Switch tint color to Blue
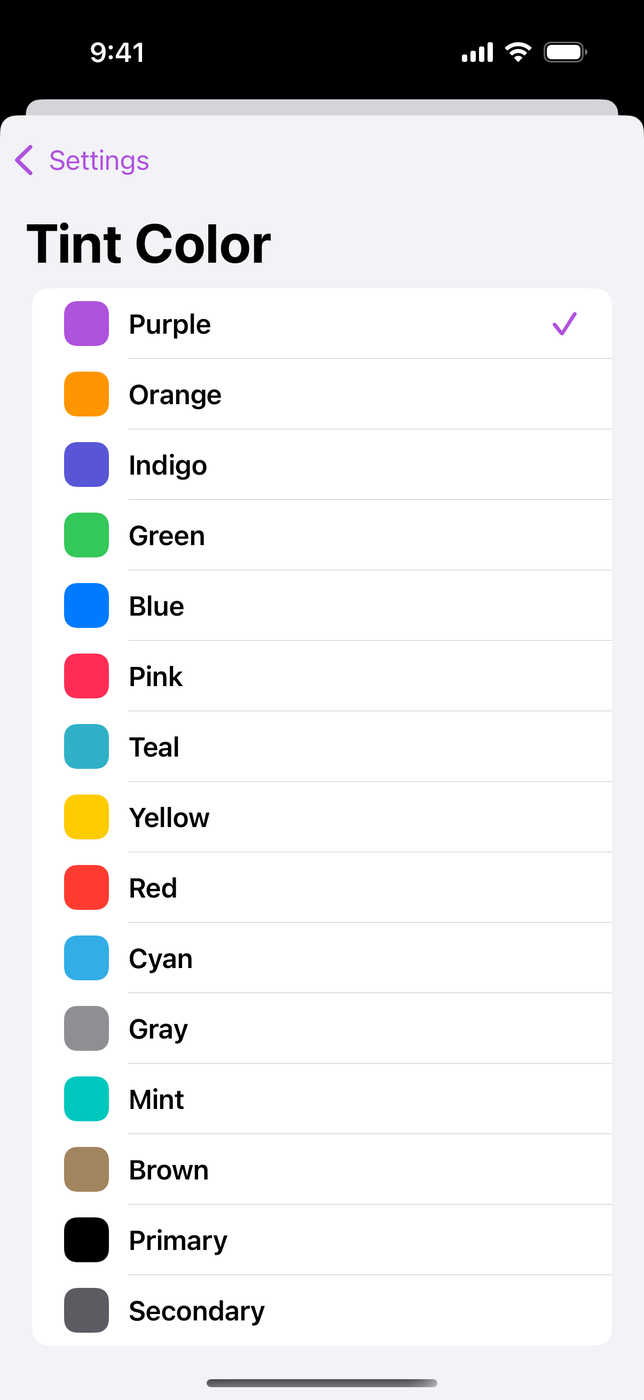 click(322, 606)
